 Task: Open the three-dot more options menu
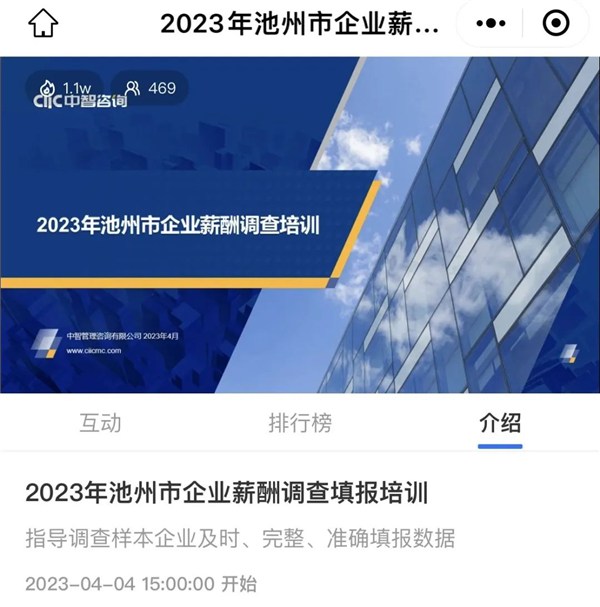(x=498, y=24)
